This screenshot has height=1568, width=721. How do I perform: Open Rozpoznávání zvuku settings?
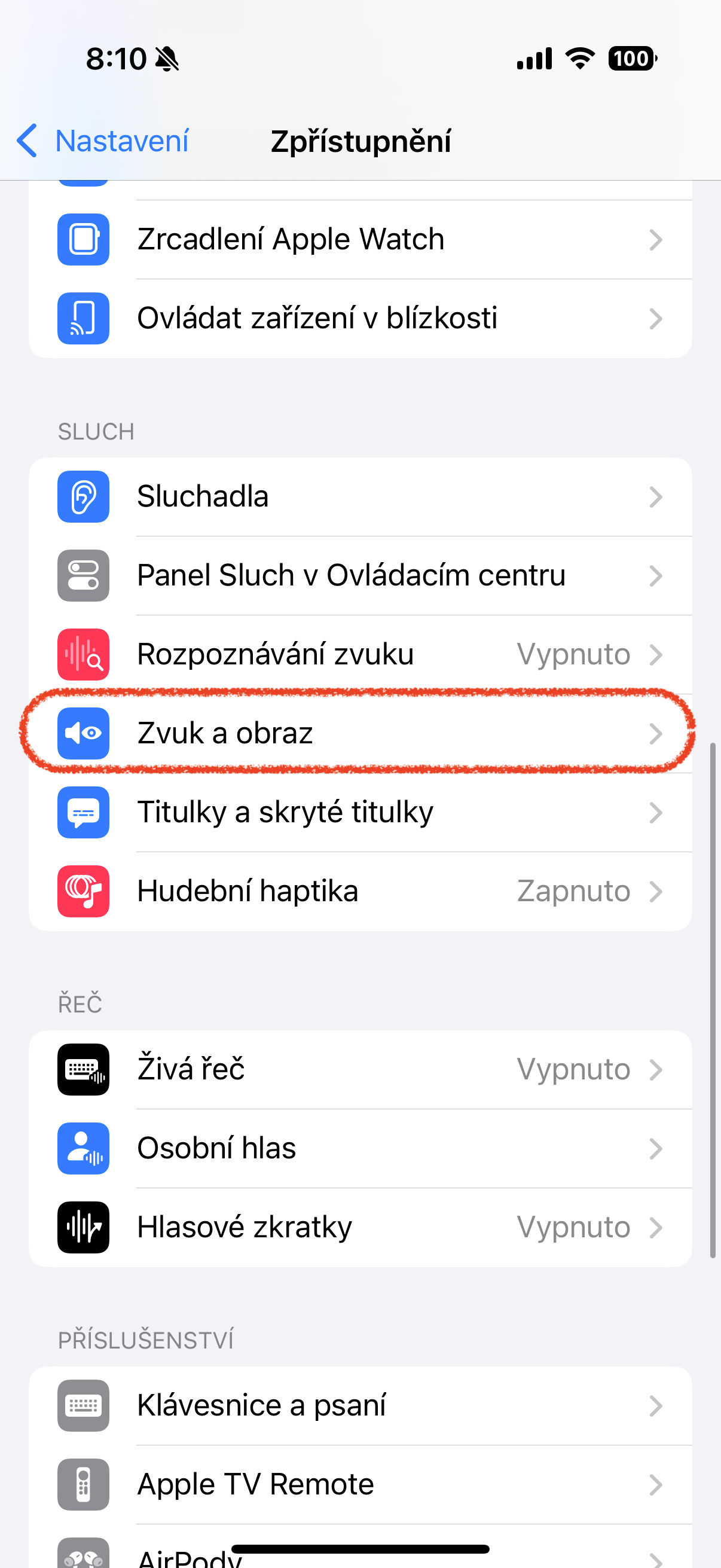click(359, 654)
